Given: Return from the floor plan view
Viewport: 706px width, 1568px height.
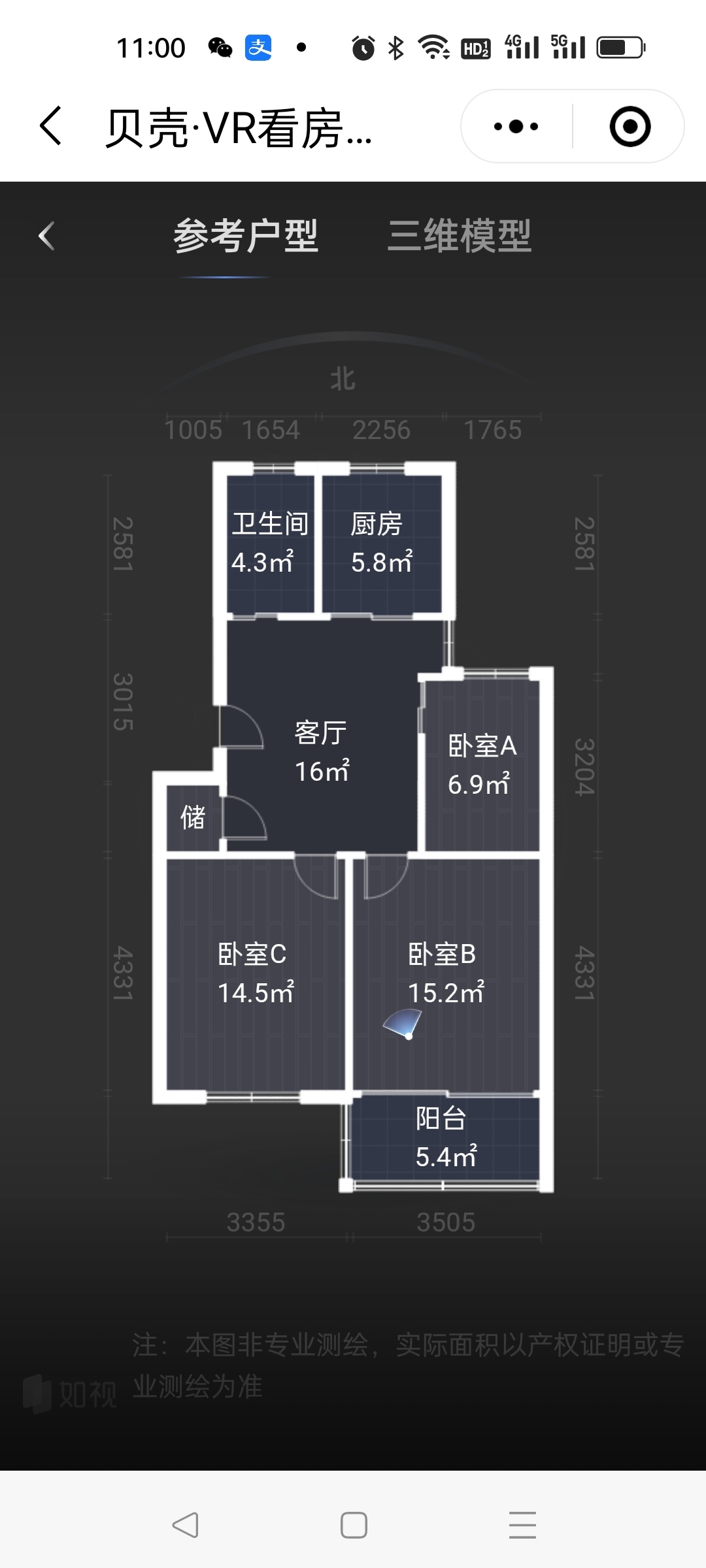Looking at the screenshot, I should coord(46,236).
